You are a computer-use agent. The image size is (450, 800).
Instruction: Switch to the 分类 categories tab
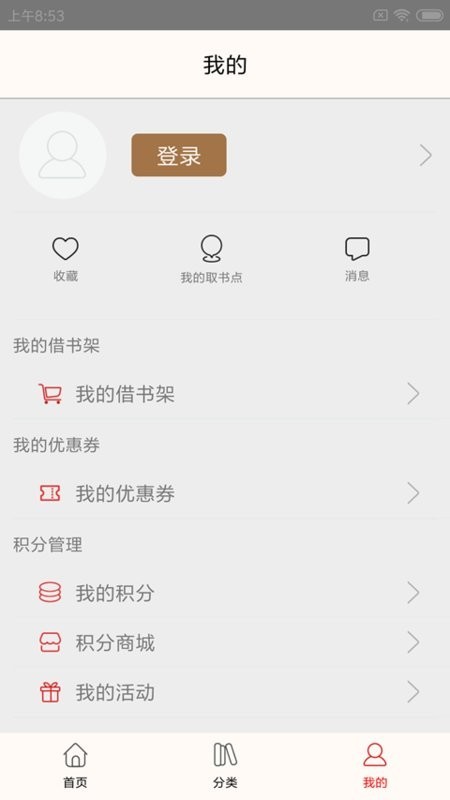point(225,765)
